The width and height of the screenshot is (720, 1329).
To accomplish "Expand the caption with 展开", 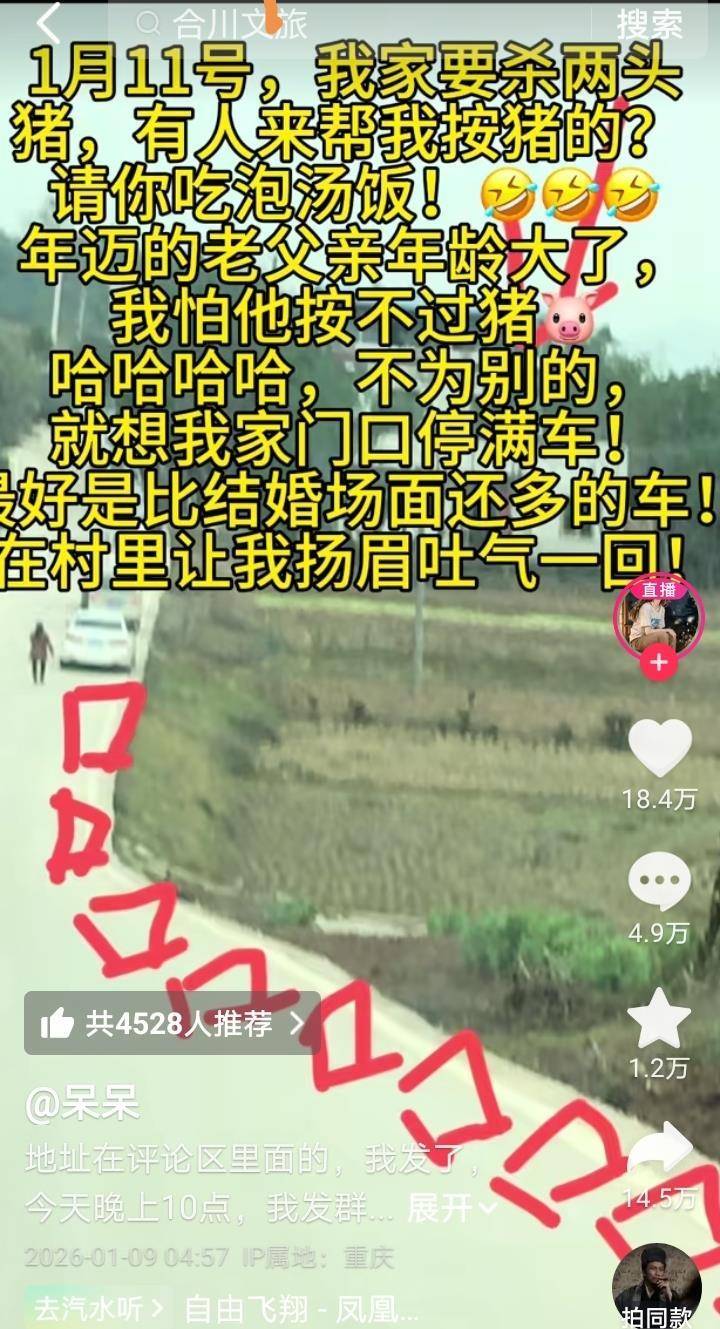I will pyautogui.click(x=452, y=1207).
